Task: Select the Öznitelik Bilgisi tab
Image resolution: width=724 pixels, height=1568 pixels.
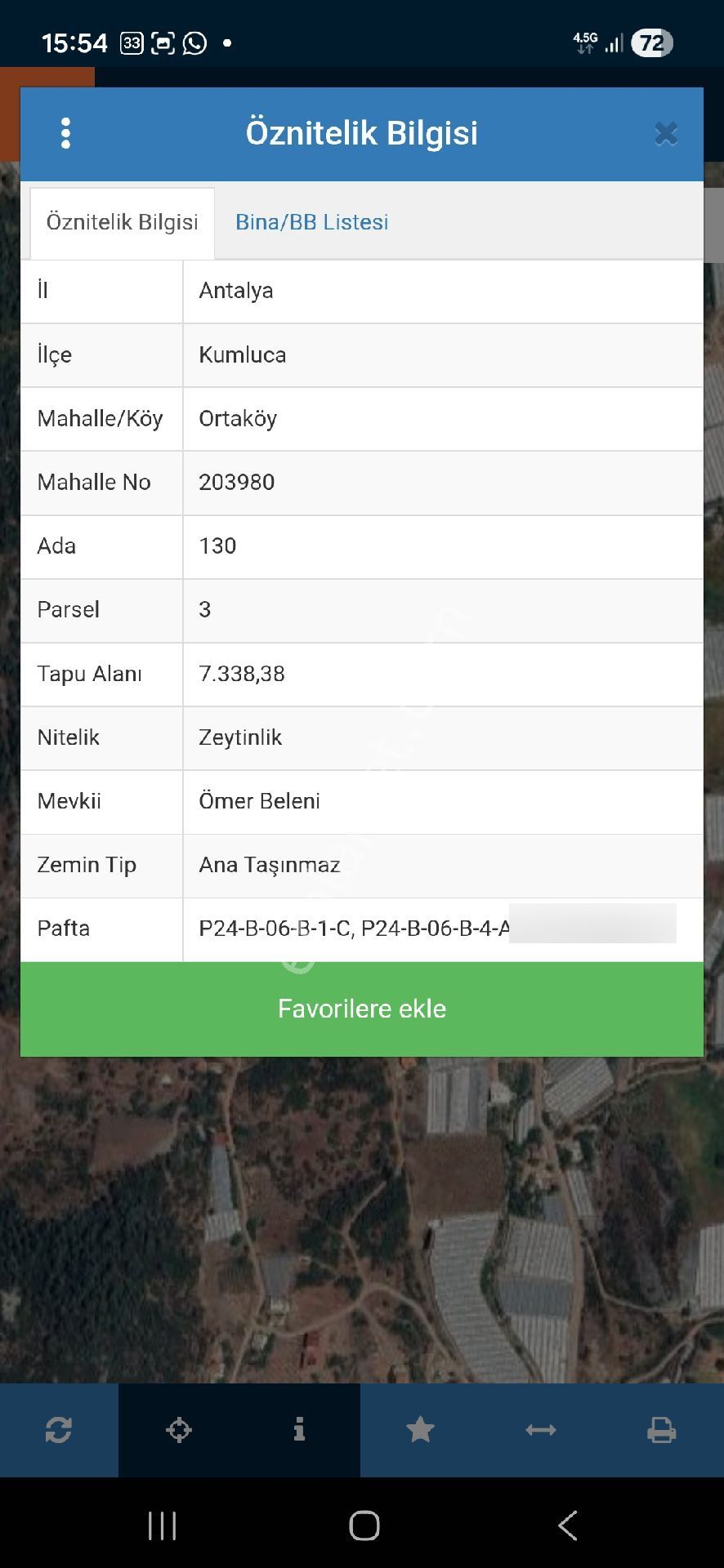Action: (123, 222)
